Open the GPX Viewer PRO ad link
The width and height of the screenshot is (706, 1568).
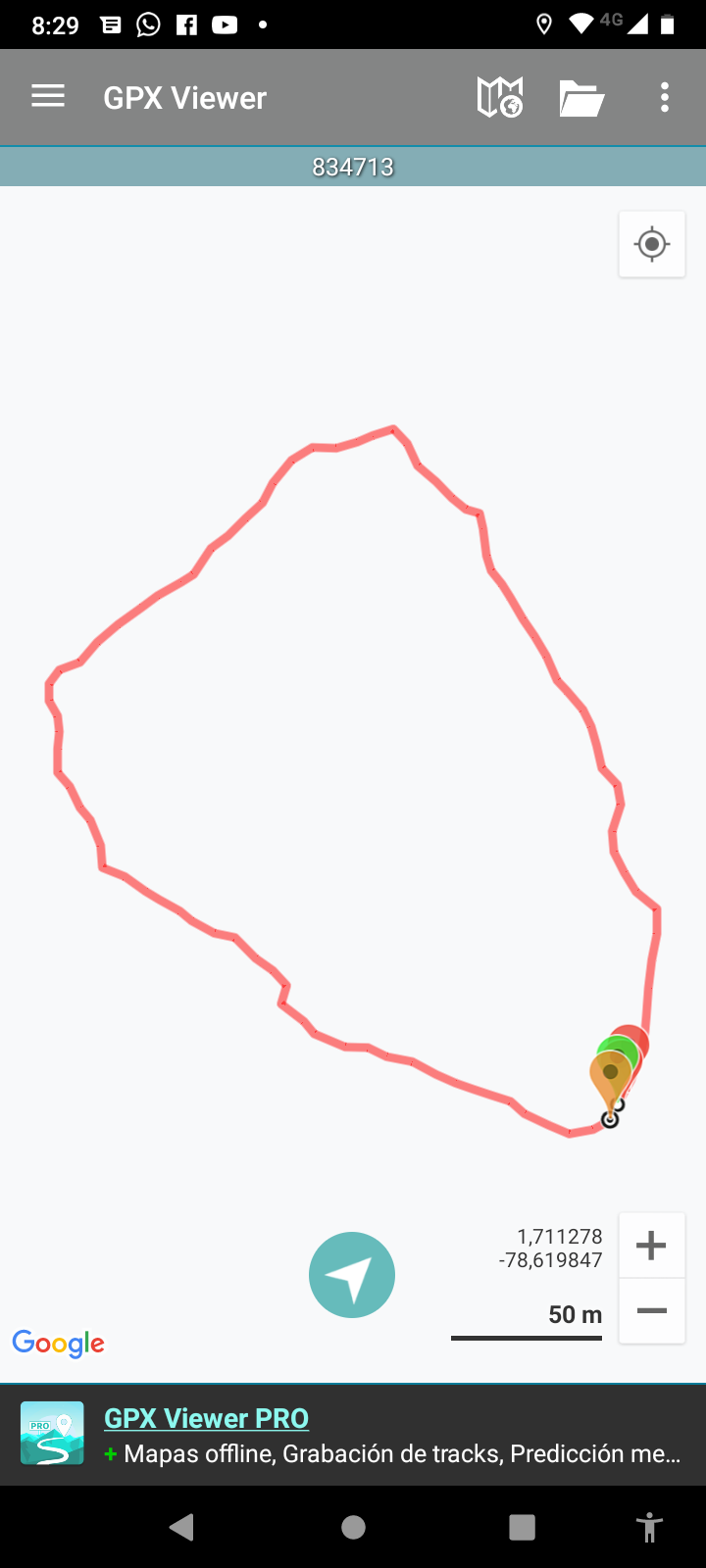(206, 1418)
